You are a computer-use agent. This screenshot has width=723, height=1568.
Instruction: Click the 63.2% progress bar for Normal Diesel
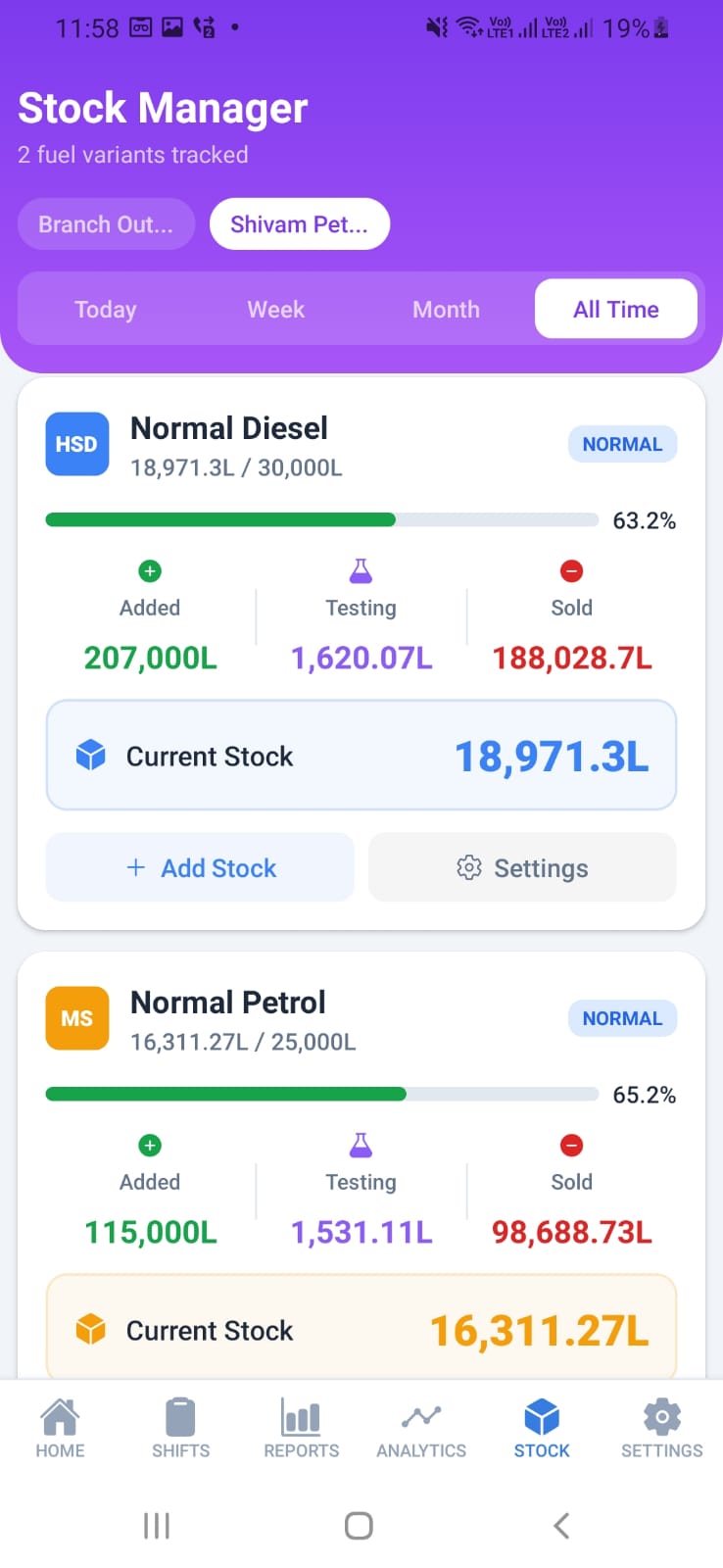(x=321, y=519)
